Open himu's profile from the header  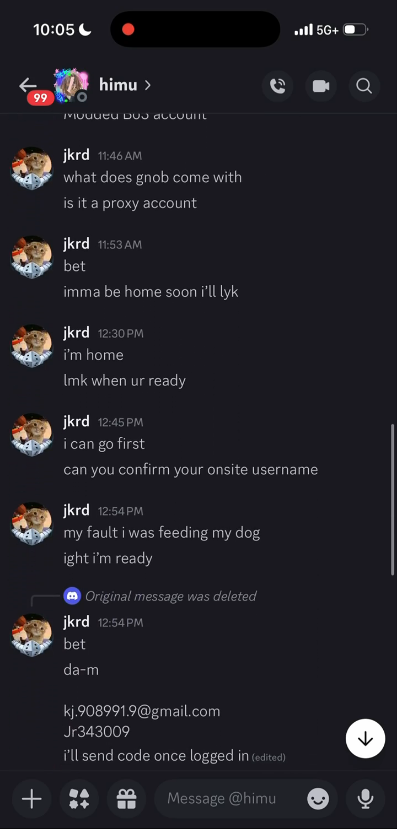(x=125, y=85)
